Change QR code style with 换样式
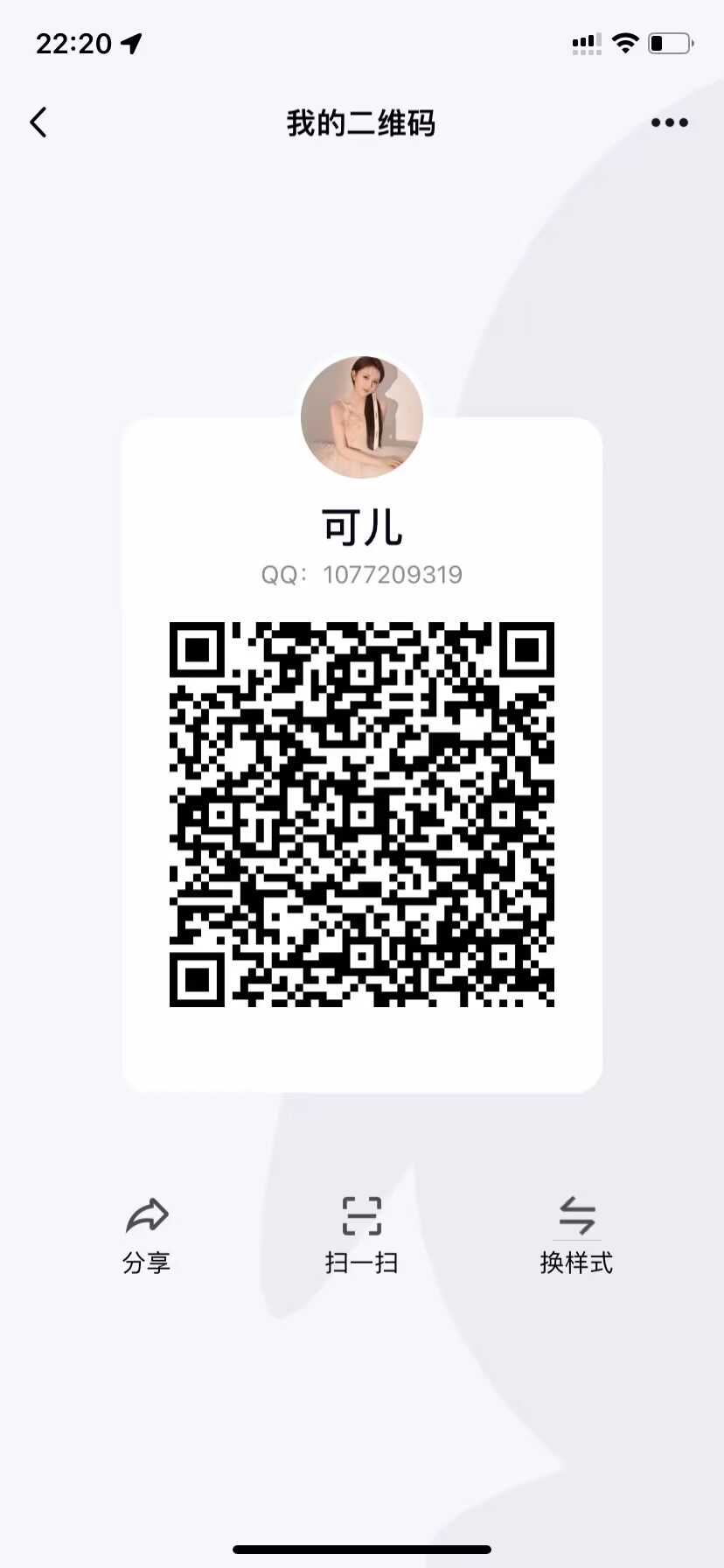724x1568 pixels. (x=576, y=1234)
